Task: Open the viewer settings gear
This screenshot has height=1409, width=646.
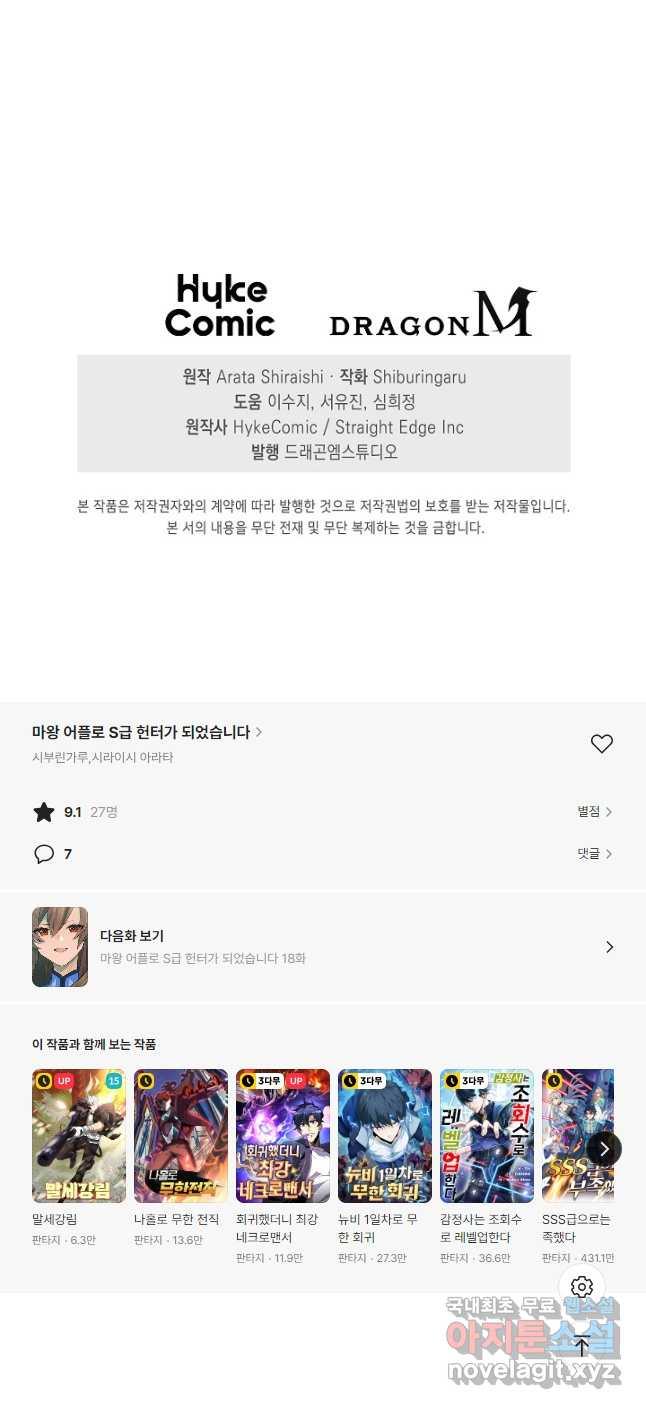Action: [x=582, y=1287]
